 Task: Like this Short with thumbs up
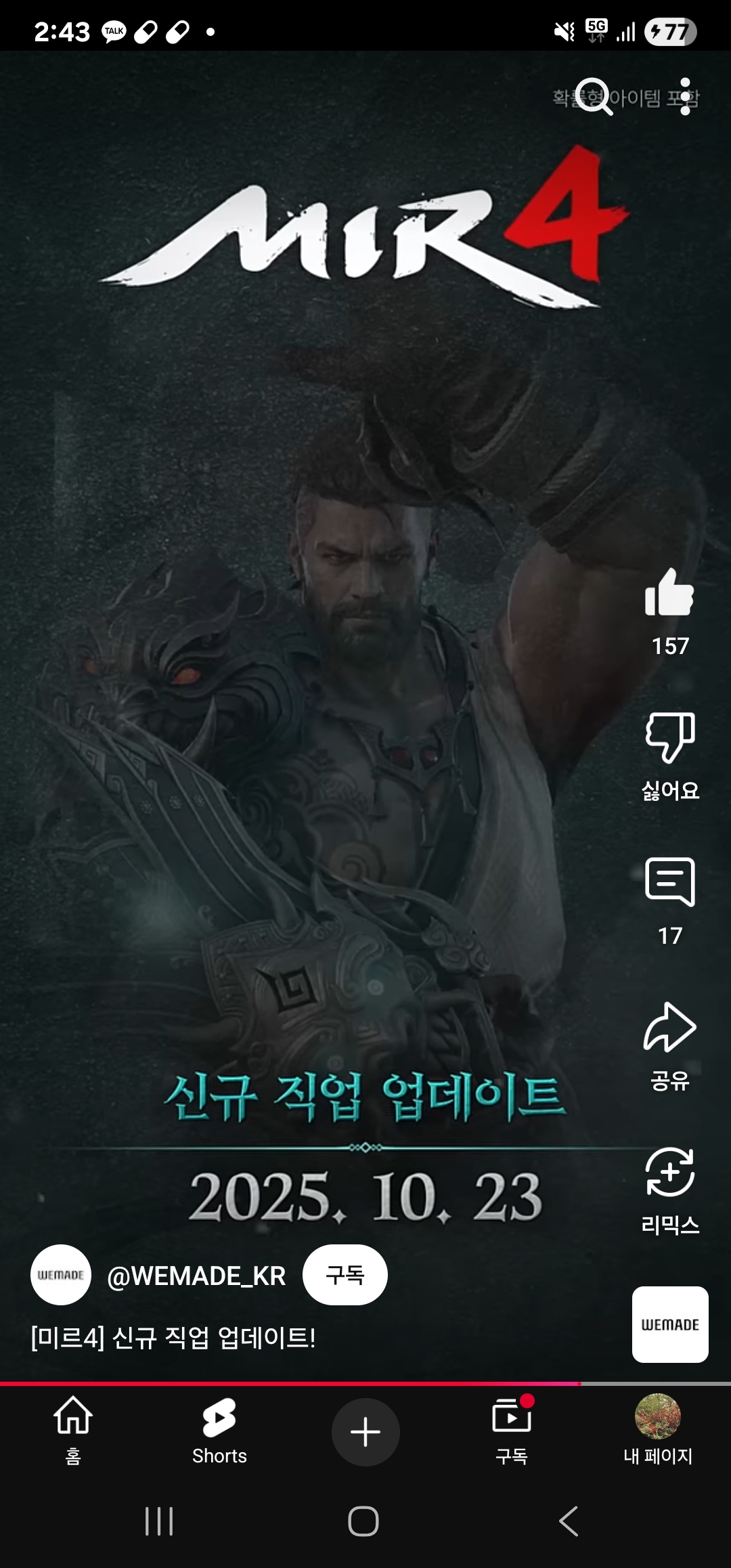tap(669, 594)
